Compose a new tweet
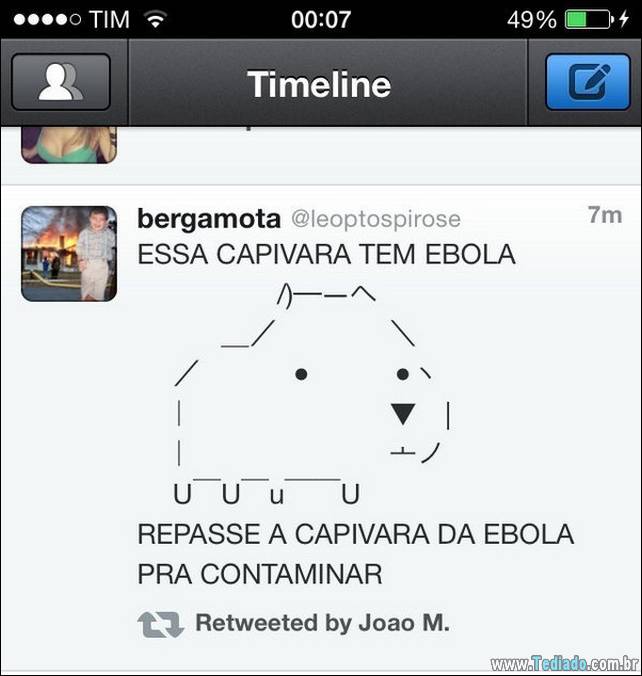The height and width of the screenshot is (676, 642). click(588, 82)
